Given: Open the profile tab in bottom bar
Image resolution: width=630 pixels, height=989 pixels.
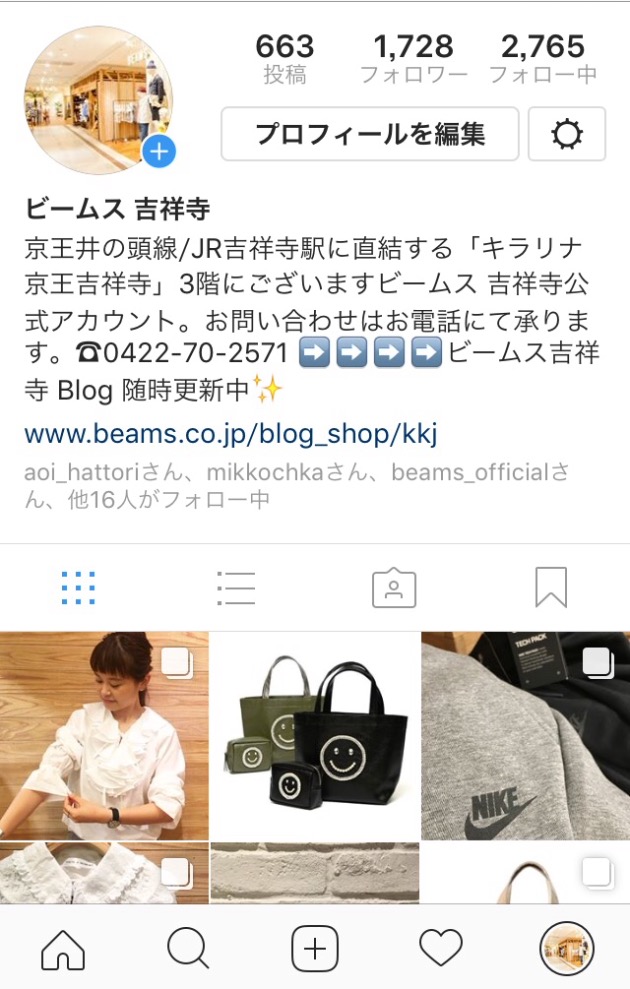Looking at the screenshot, I should tap(567, 947).
